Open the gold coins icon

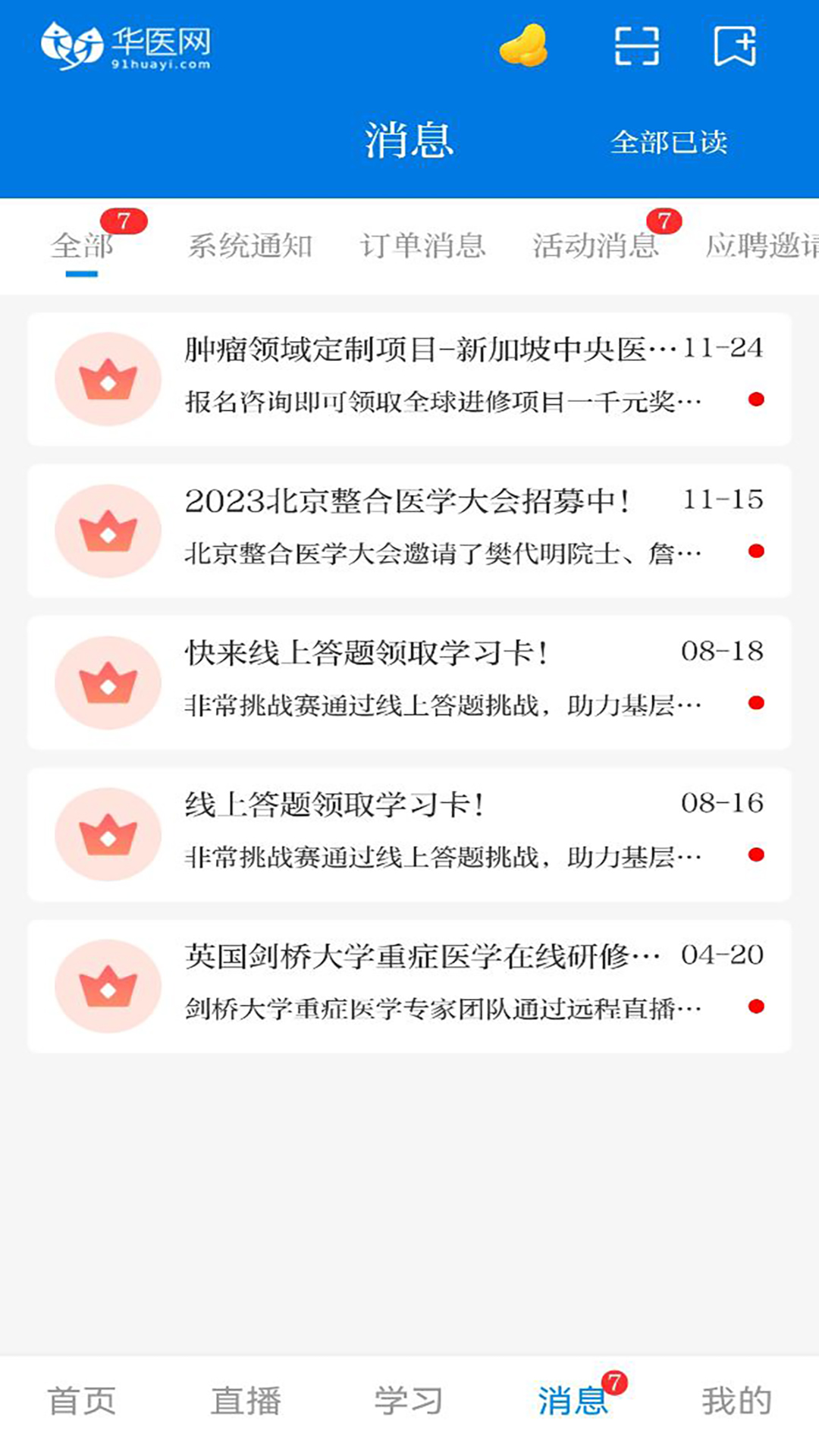pos(523,45)
